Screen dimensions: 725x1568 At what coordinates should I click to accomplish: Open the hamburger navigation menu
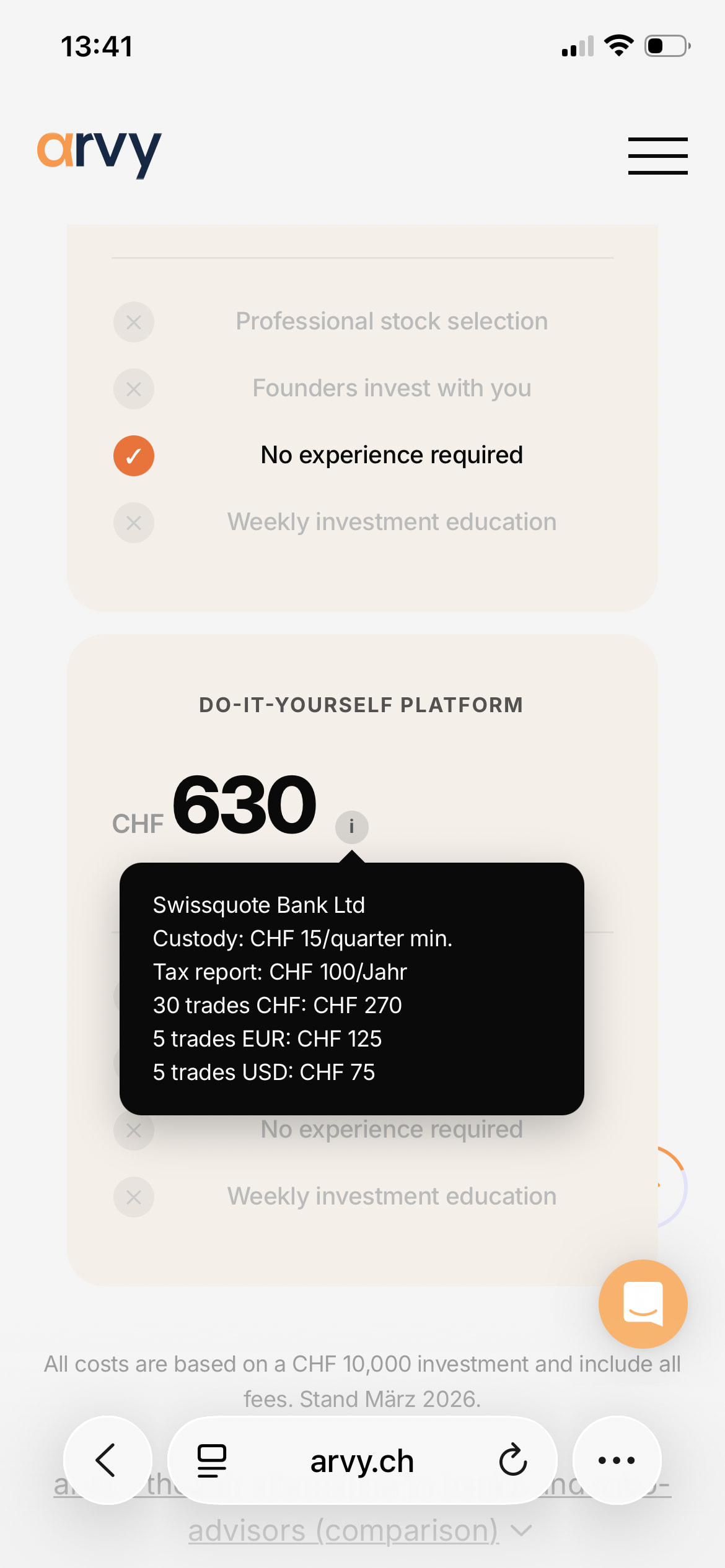coord(657,155)
